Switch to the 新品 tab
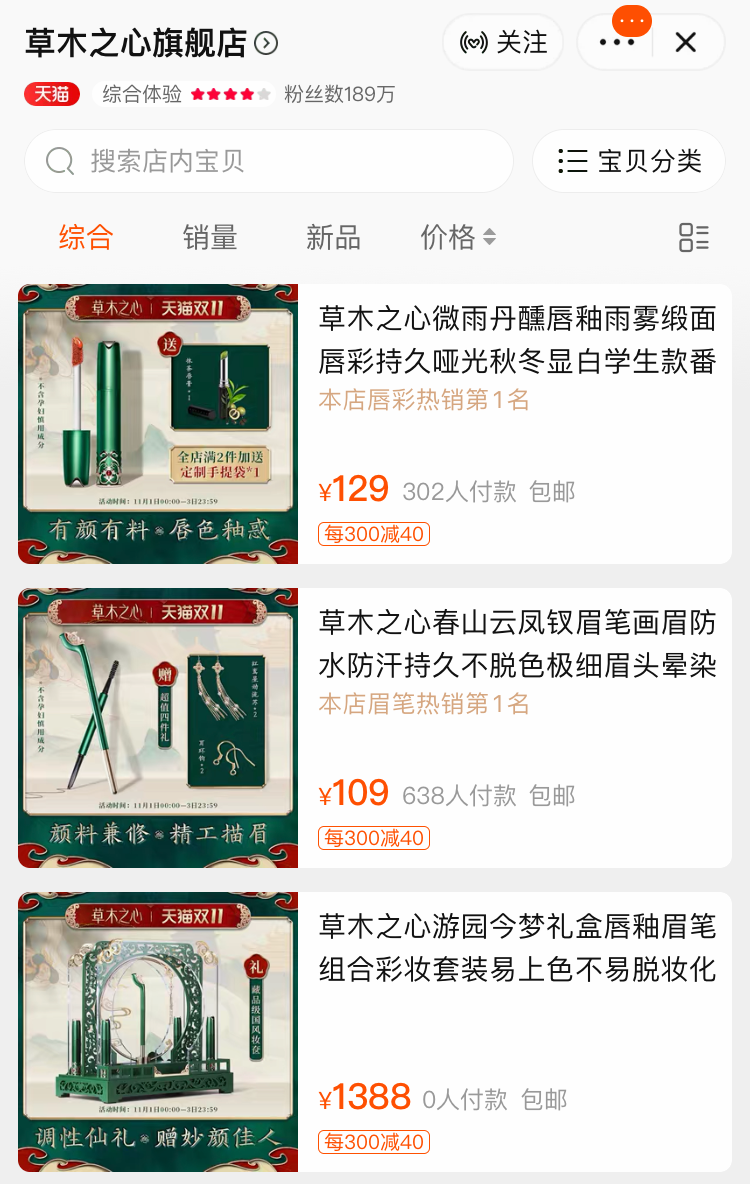750x1184 pixels. pos(333,238)
